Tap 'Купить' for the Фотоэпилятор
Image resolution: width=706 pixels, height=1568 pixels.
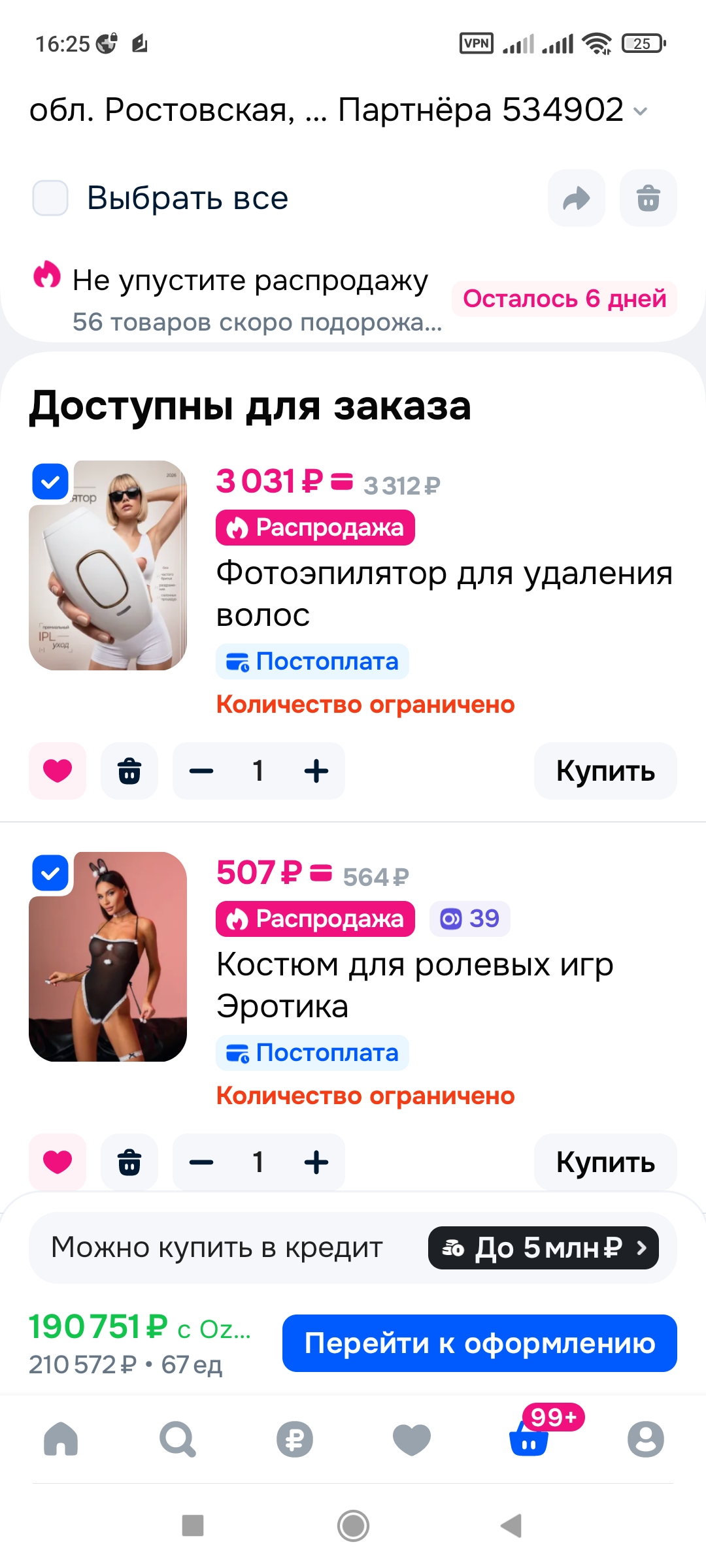point(605,771)
